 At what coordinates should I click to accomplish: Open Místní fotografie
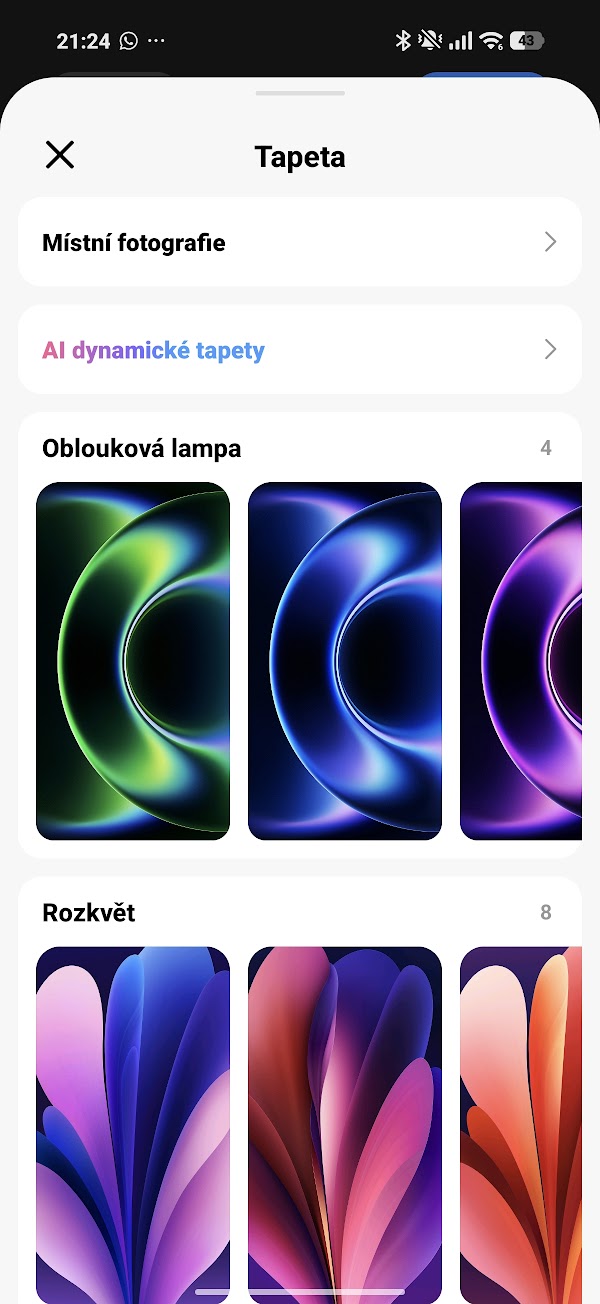[x=300, y=242]
